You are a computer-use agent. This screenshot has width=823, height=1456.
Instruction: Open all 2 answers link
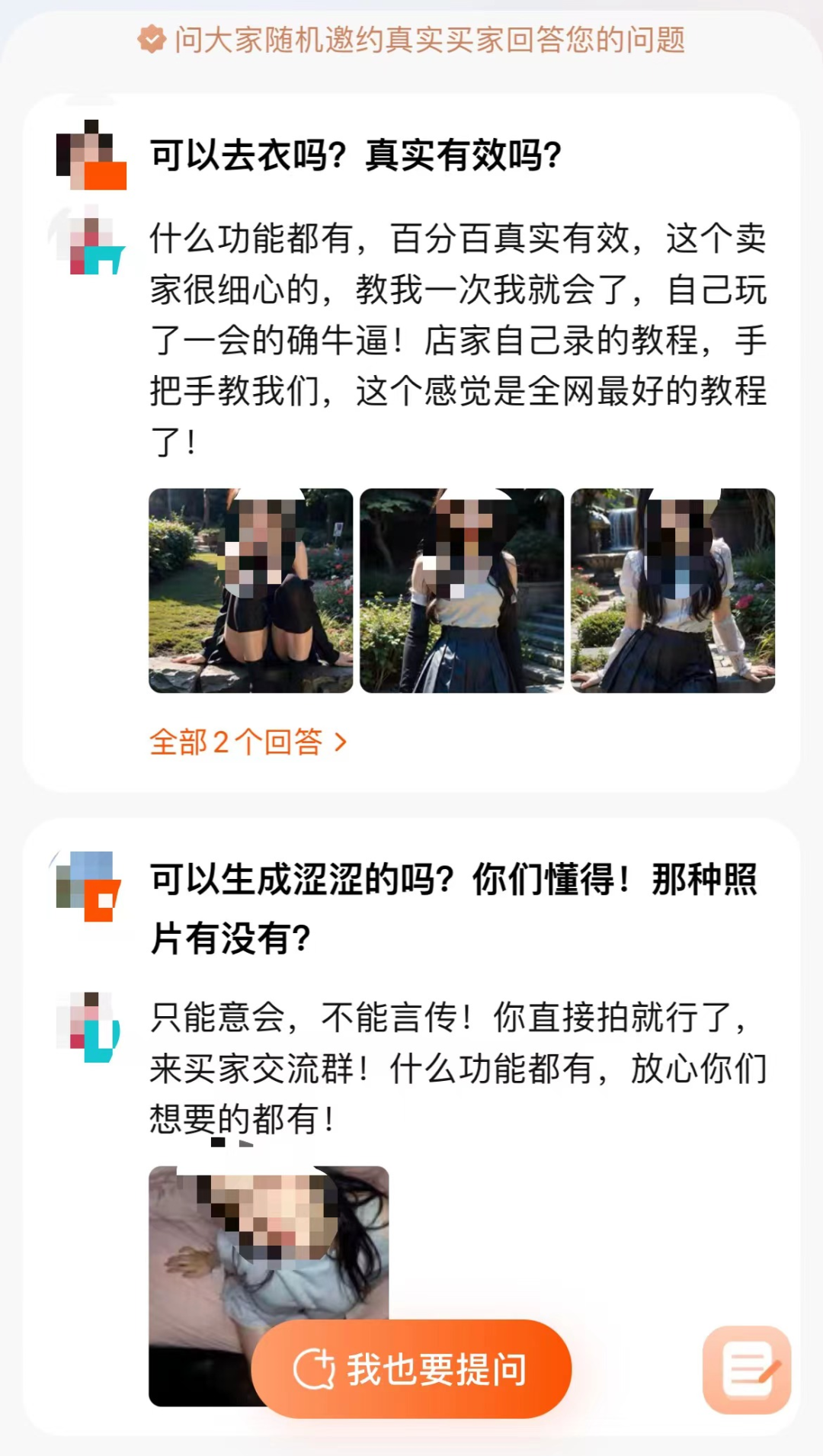pyautogui.click(x=248, y=742)
